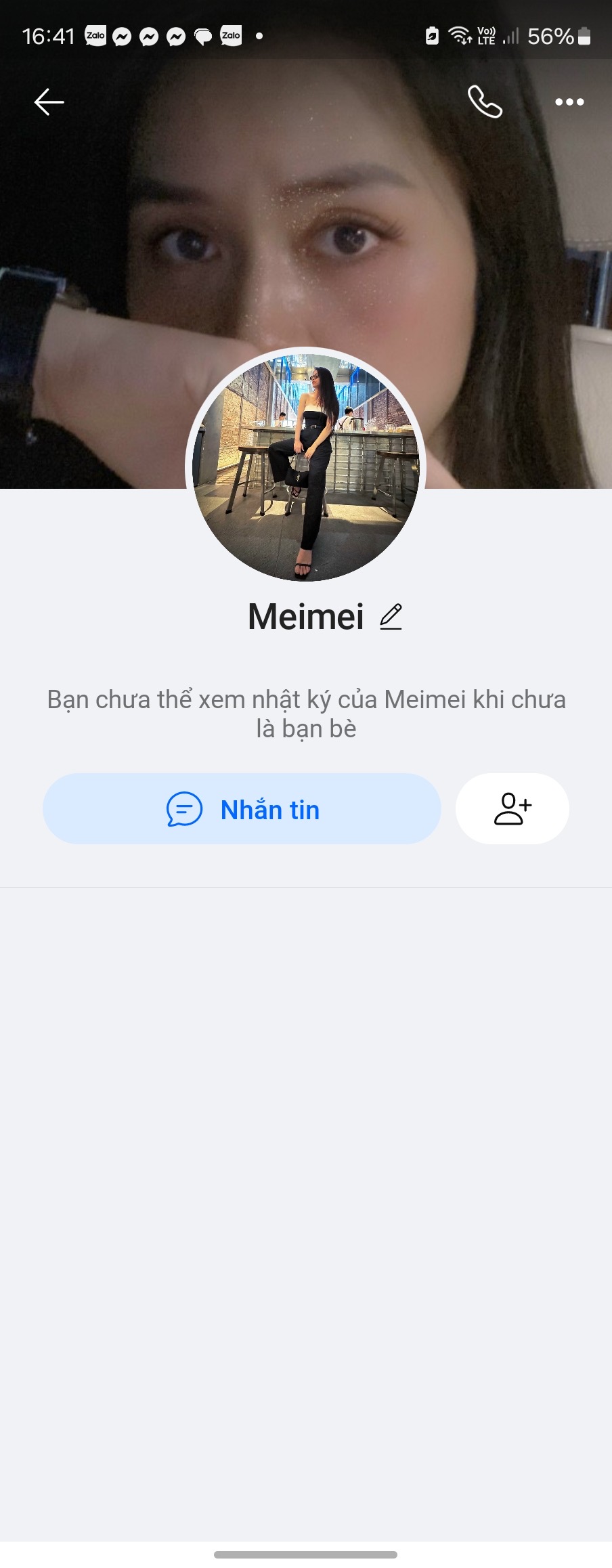612x1568 pixels.
Task: Go back using the top-left arrow
Action: click(x=49, y=102)
